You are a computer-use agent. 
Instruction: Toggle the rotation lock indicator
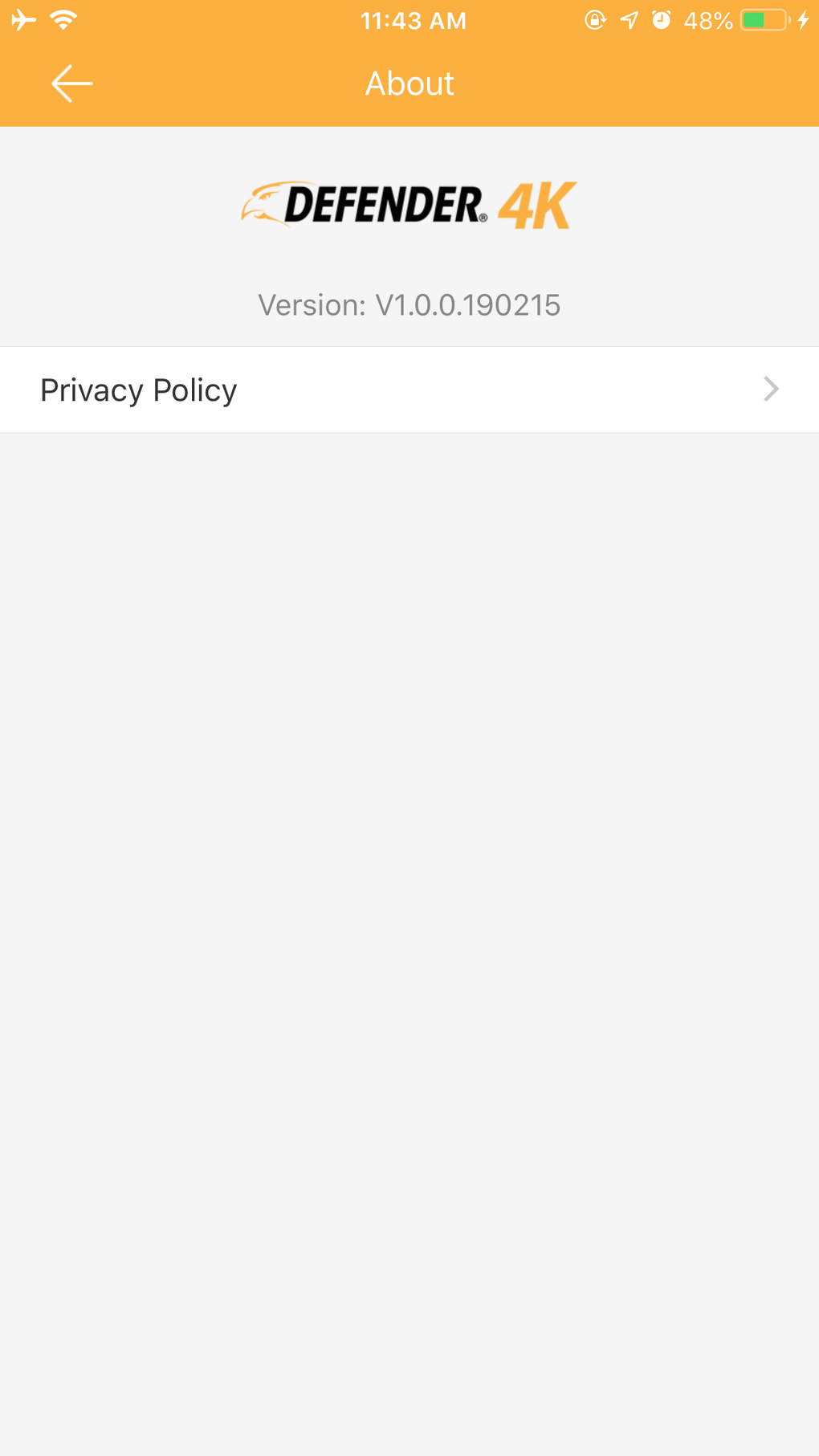click(x=594, y=20)
